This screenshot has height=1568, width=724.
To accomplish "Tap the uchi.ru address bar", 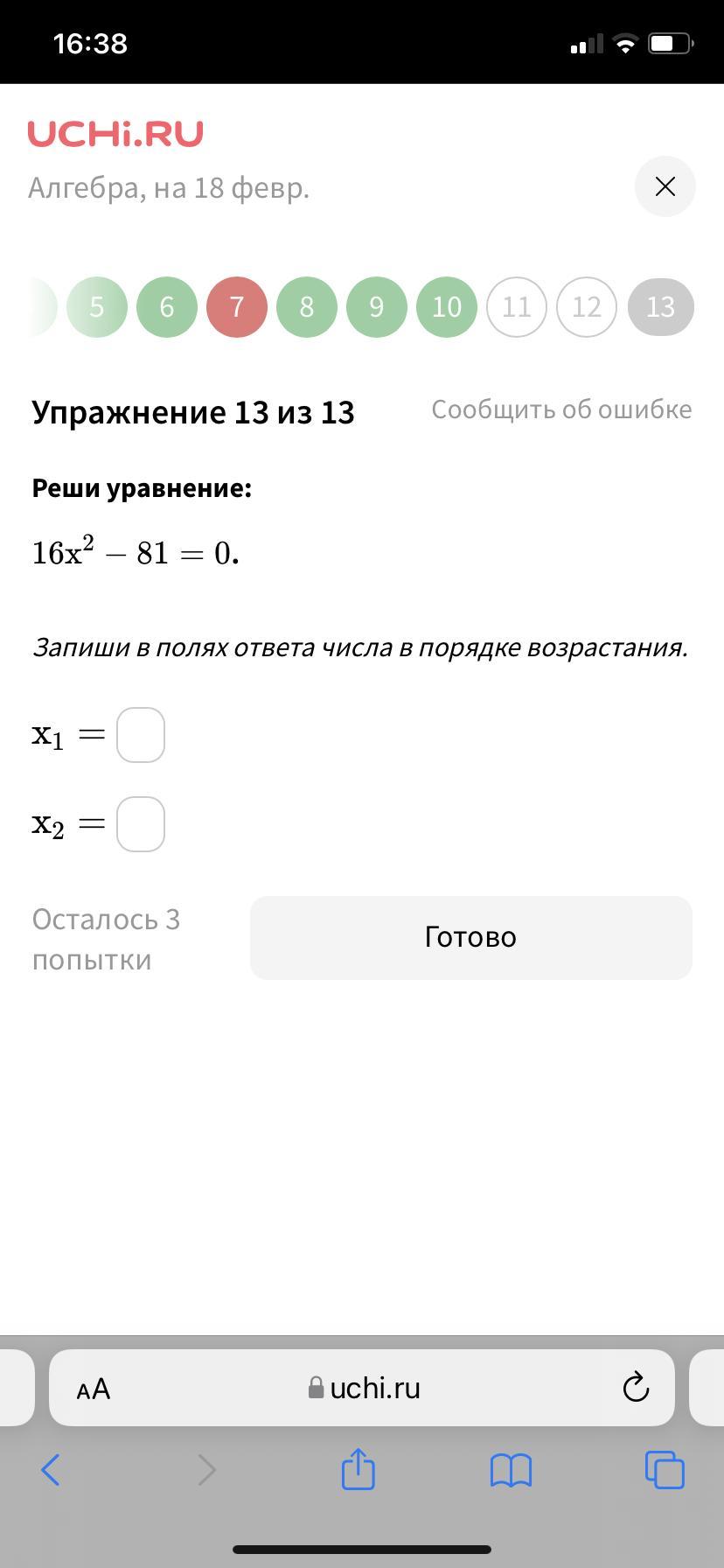I will (362, 1388).
